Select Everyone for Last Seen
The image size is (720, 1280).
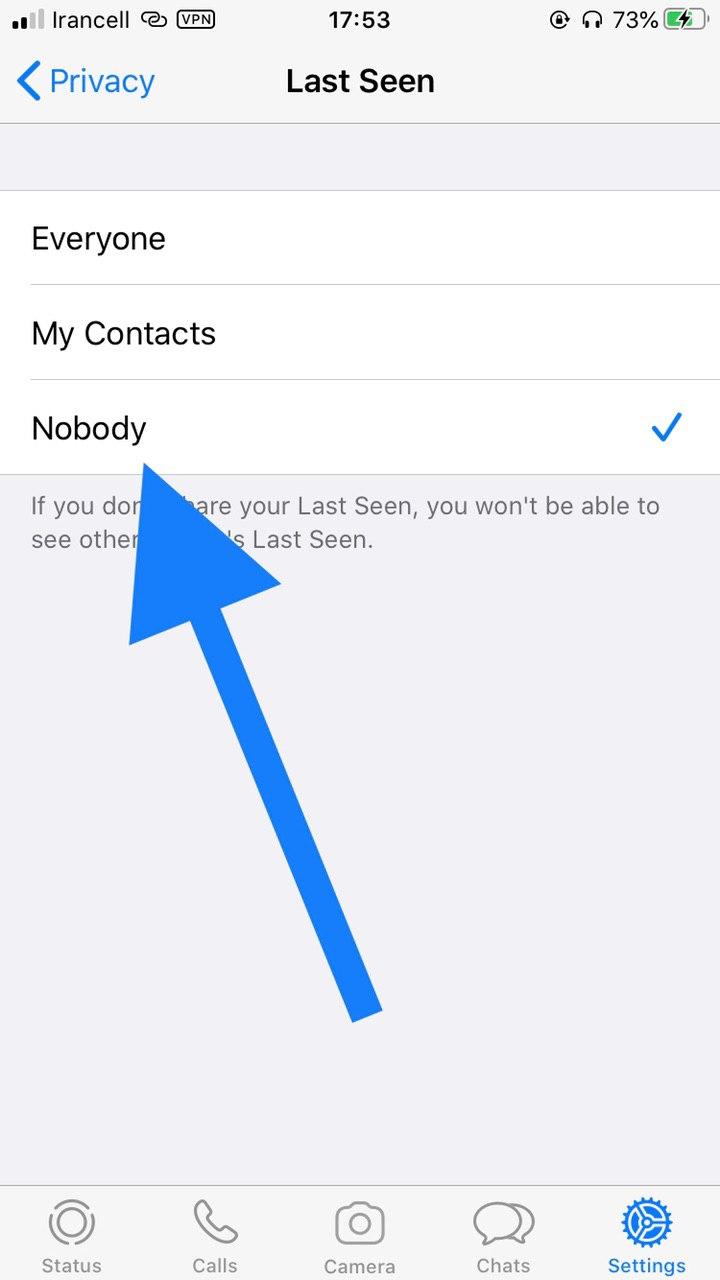point(360,238)
